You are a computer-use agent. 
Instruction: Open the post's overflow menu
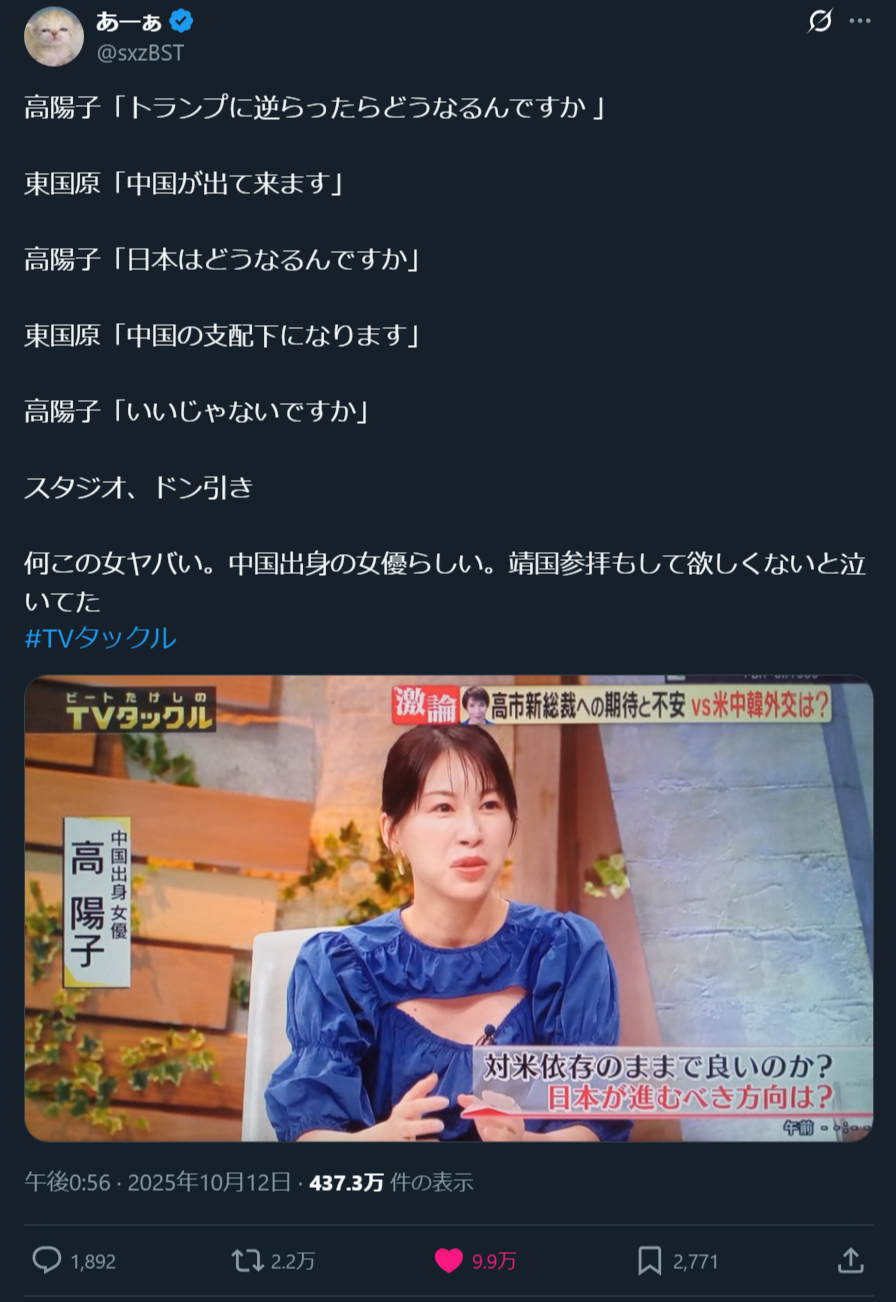point(860,21)
